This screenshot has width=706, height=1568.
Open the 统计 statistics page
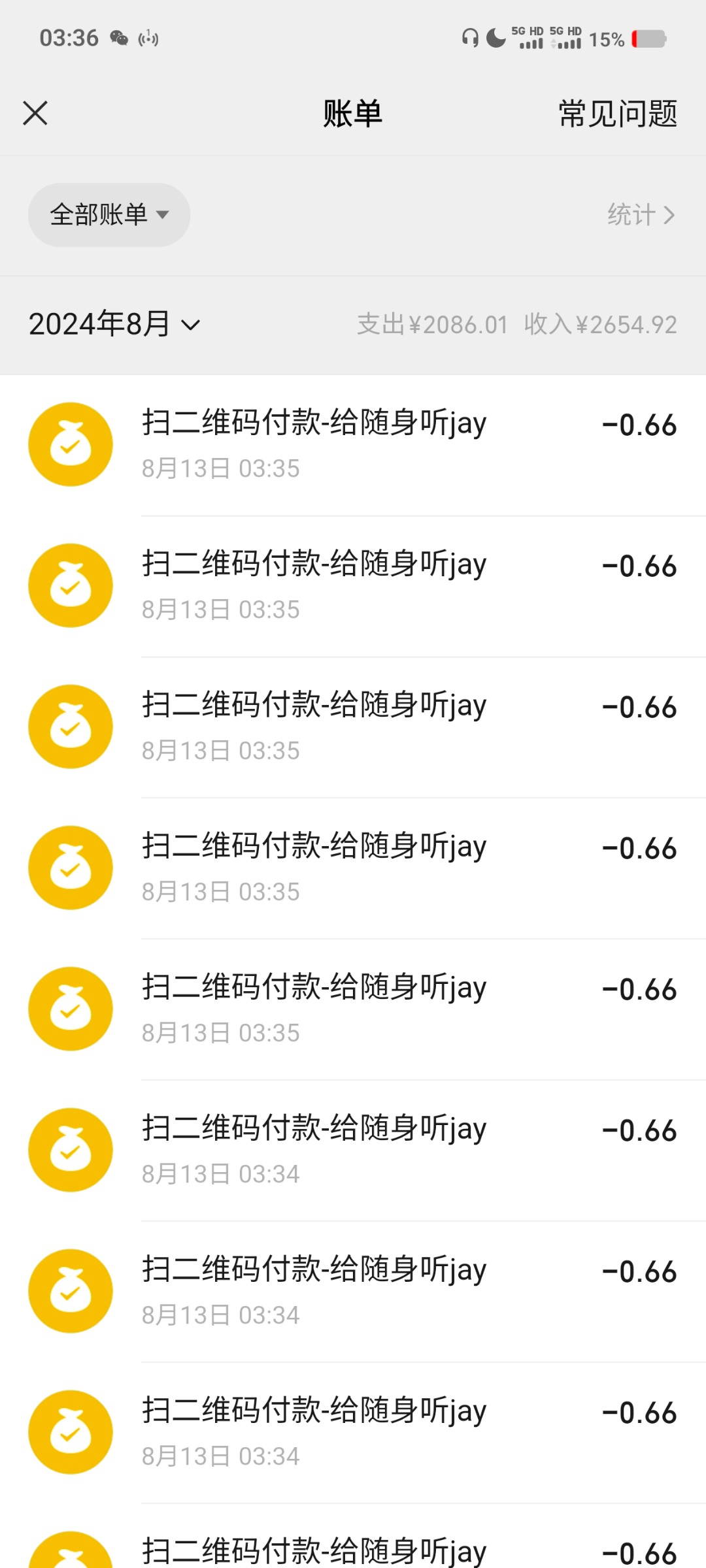point(640,215)
